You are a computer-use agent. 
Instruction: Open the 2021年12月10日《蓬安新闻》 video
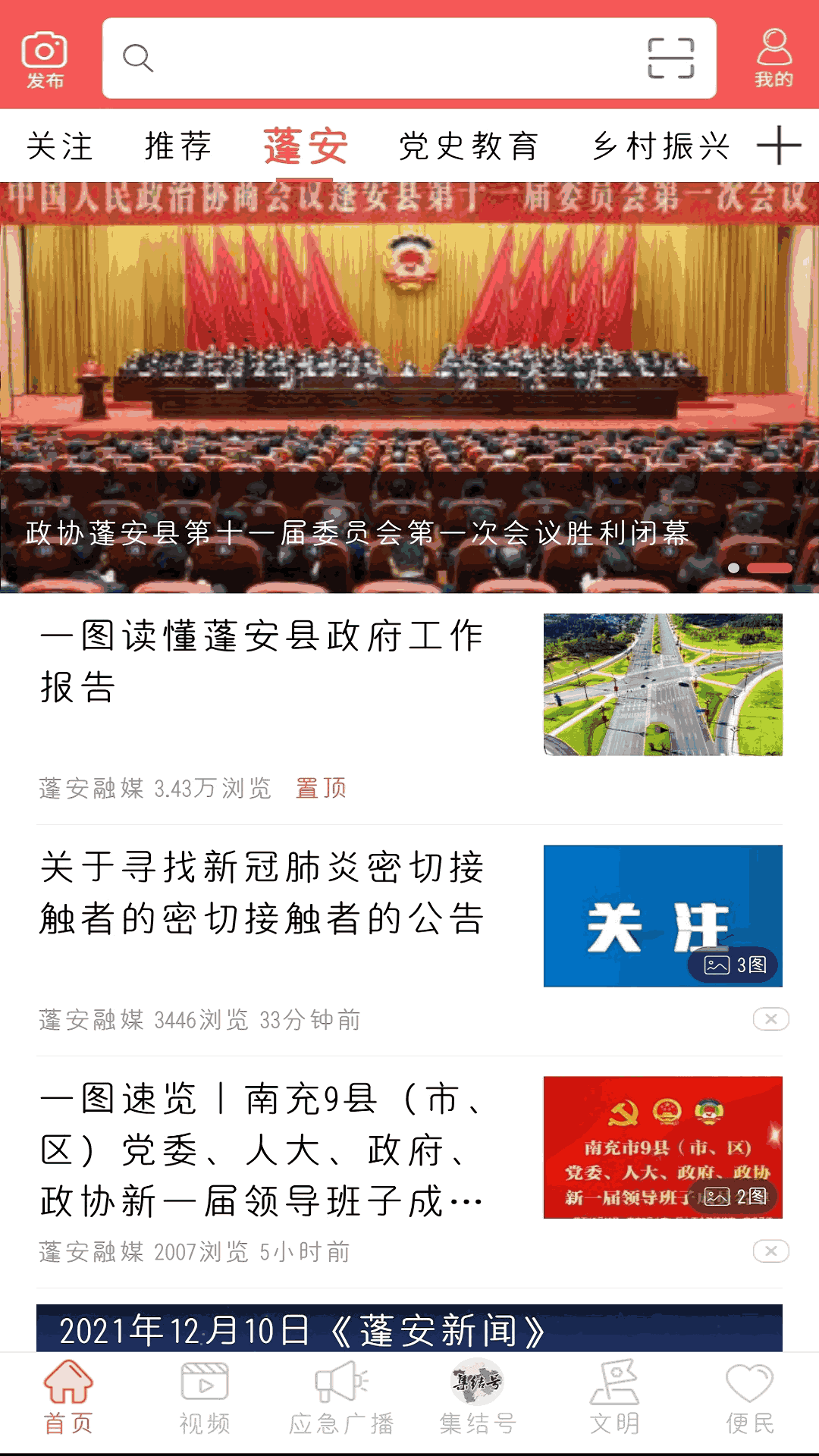pyautogui.click(x=409, y=1329)
